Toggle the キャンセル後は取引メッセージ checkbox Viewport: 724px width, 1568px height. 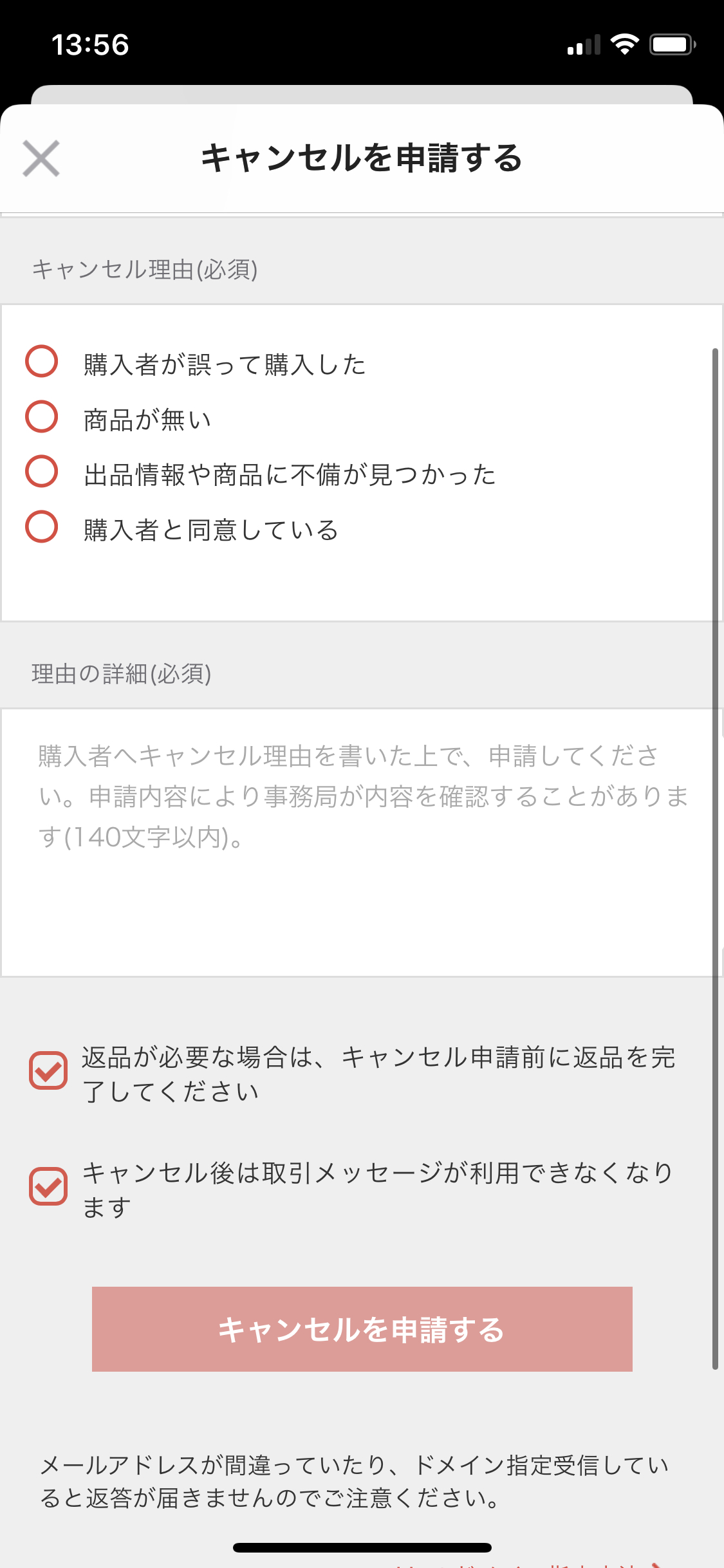pos(48,1186)
